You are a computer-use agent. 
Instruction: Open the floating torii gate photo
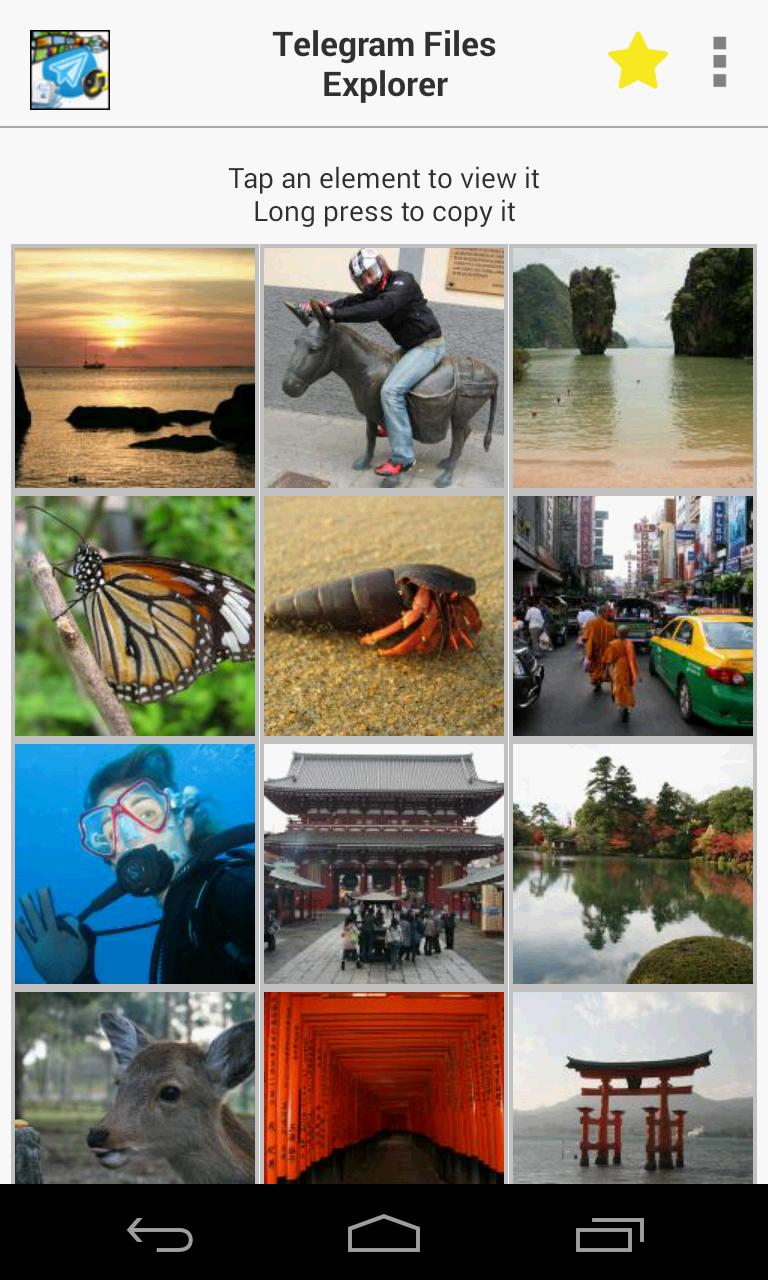632,1090
